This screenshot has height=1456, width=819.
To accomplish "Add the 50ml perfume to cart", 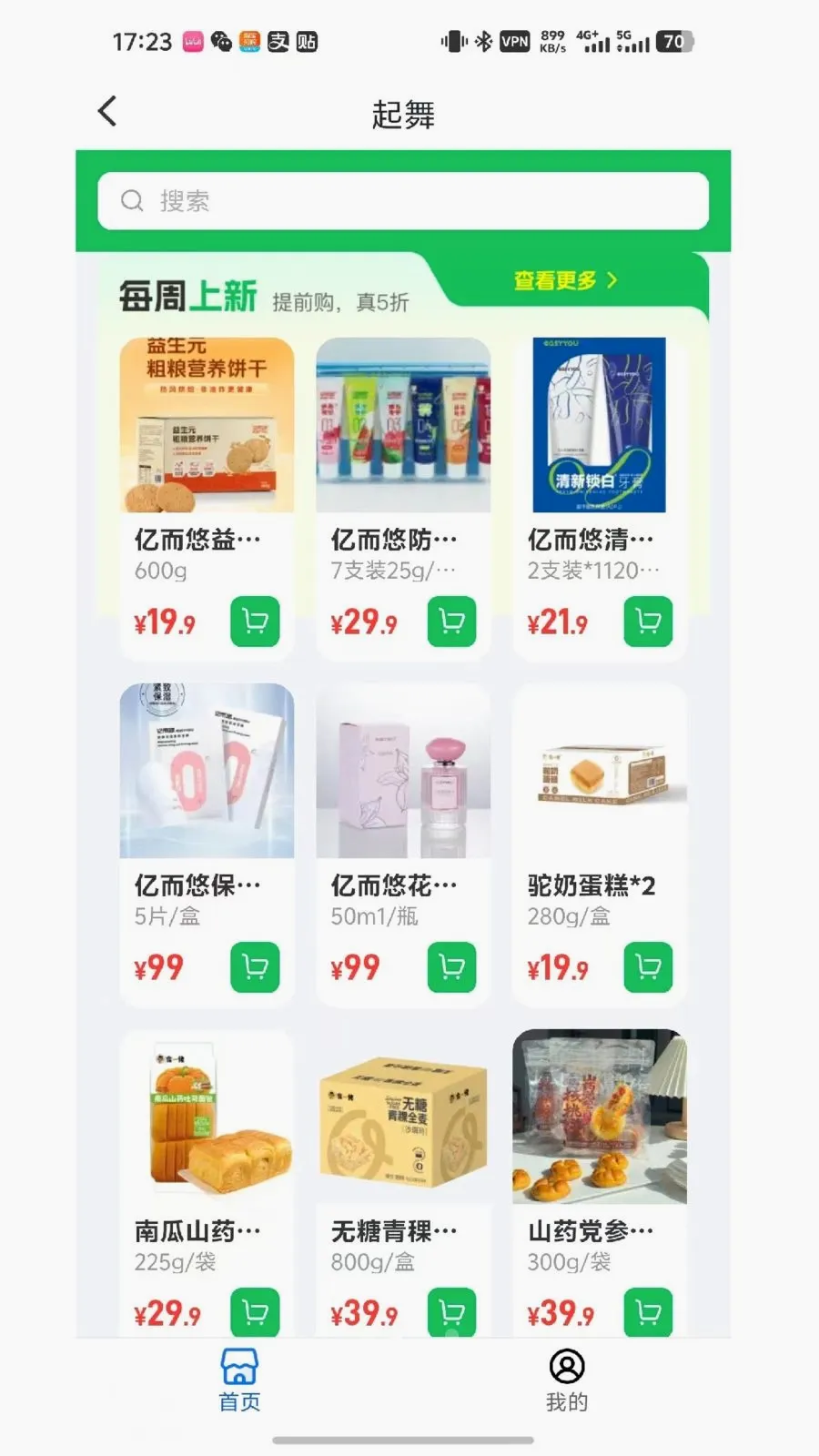I will click(x=451, y=967).
